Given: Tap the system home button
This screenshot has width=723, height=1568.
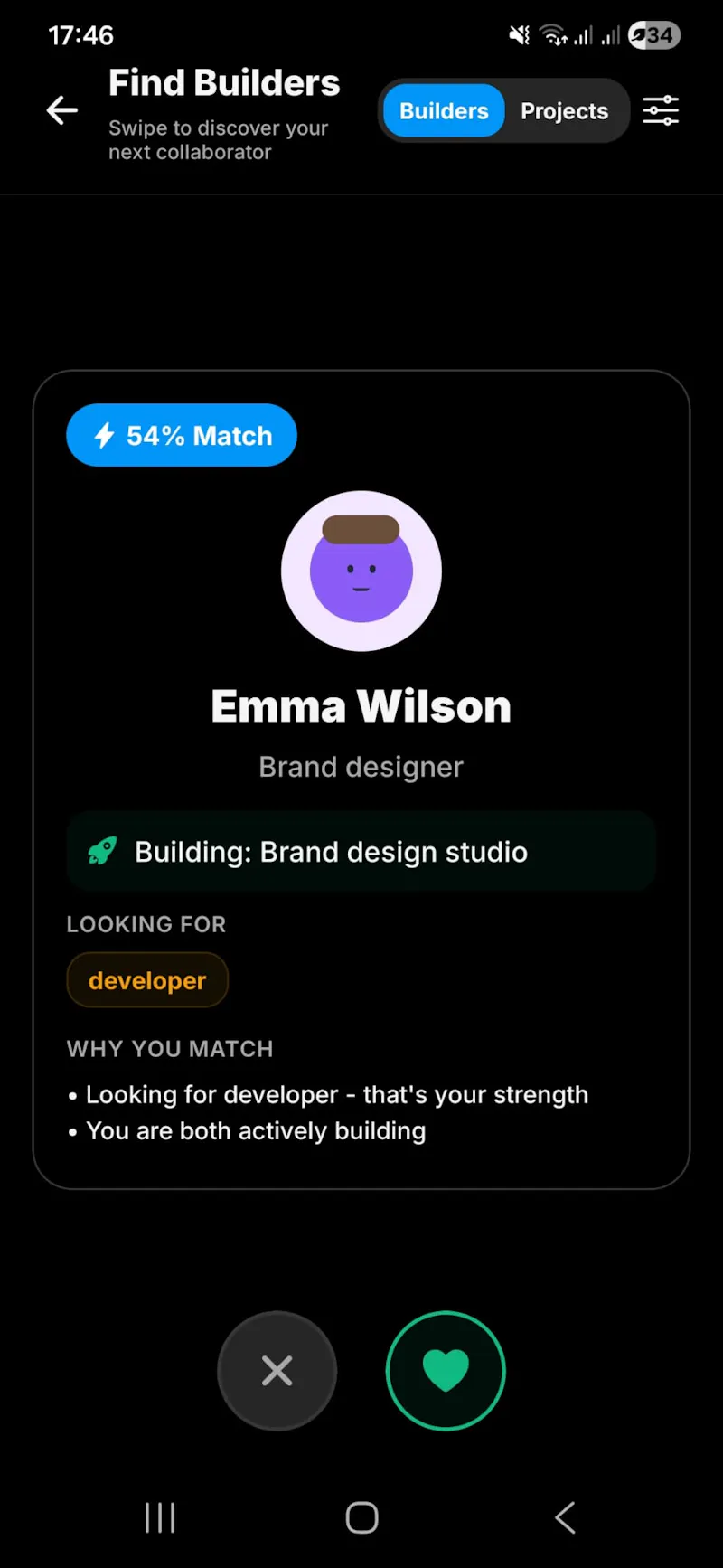Looking at the screenshot, I should [361, 1517].
